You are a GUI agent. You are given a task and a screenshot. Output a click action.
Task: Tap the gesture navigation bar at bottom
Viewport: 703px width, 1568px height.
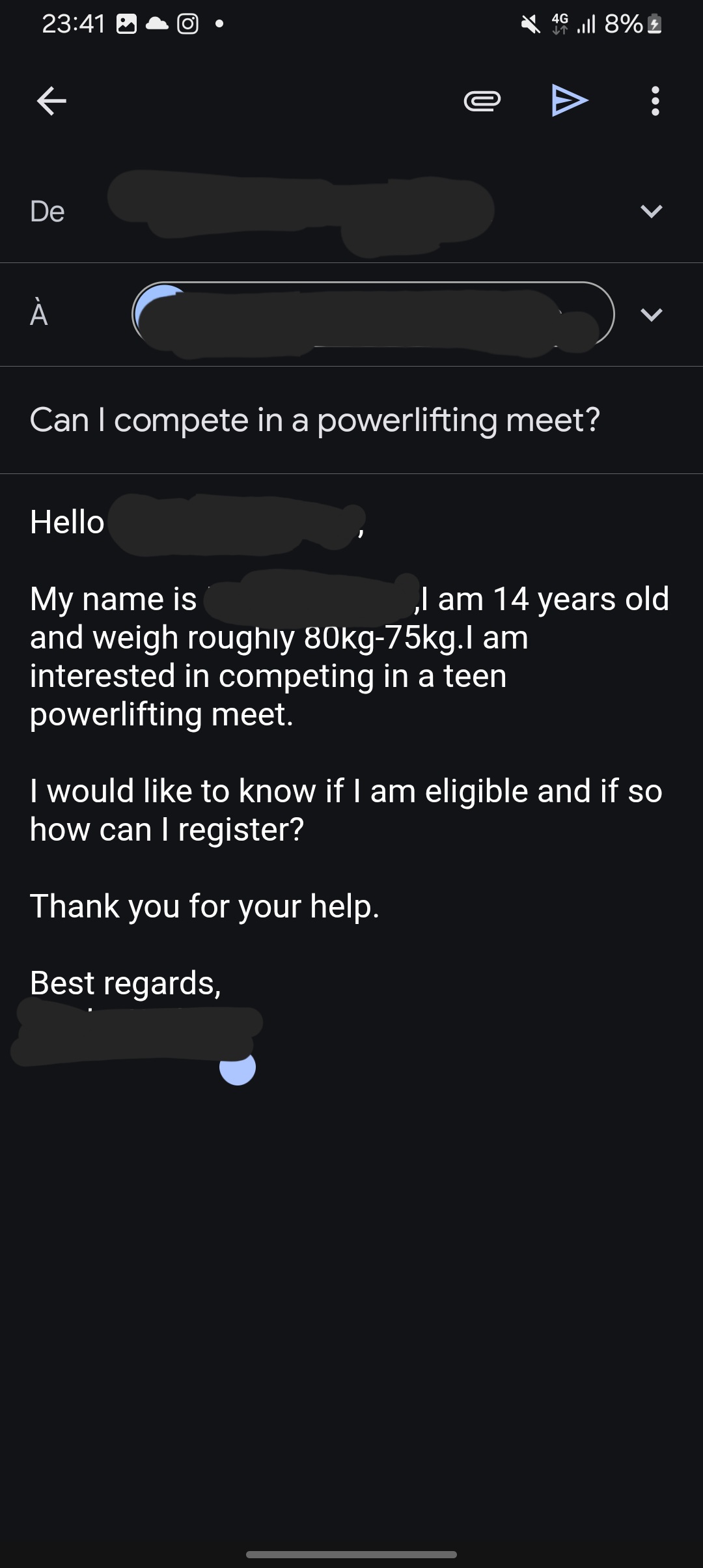coord(351,1553)
